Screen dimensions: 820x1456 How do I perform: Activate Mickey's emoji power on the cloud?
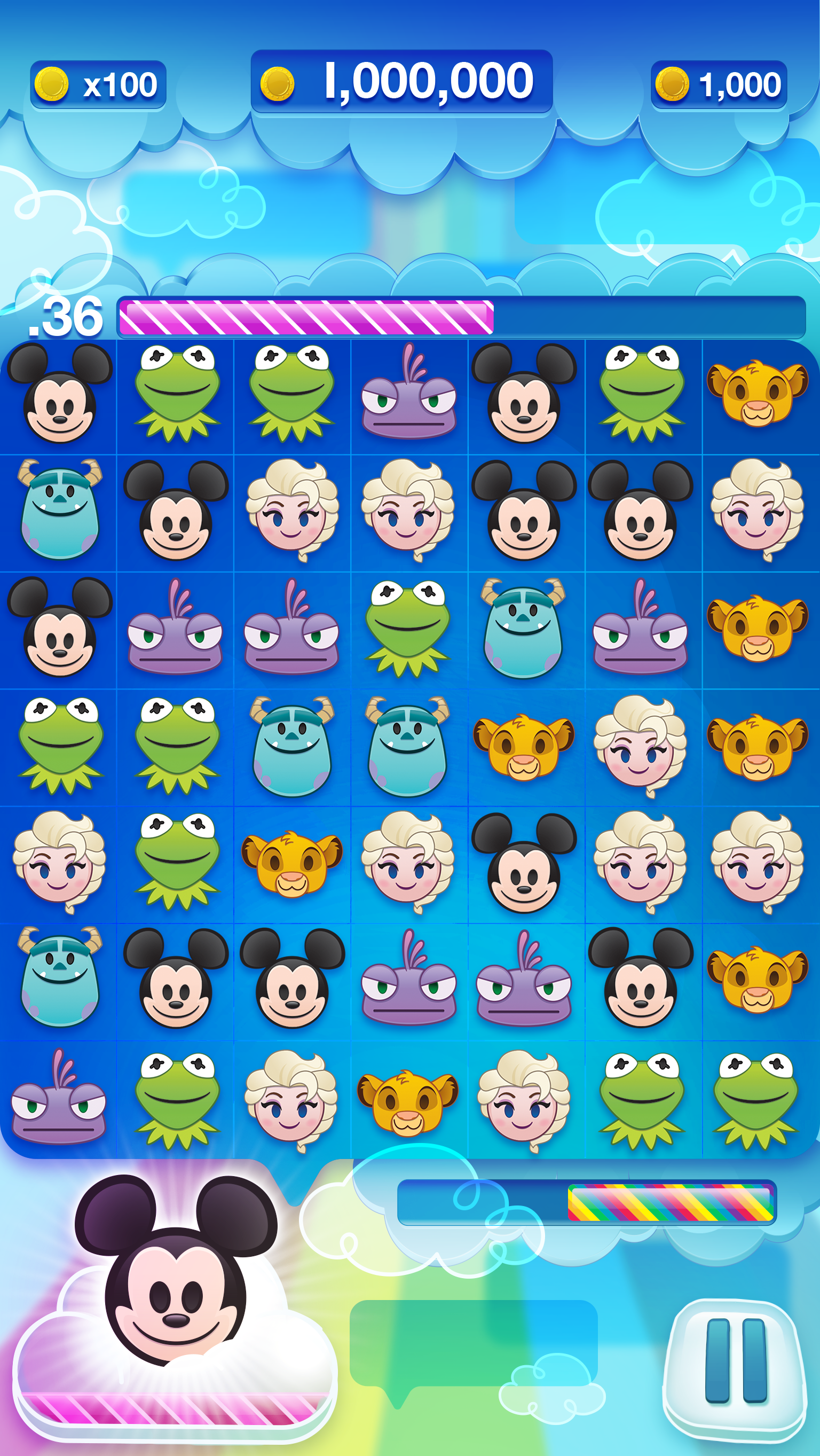(175, 1294)
